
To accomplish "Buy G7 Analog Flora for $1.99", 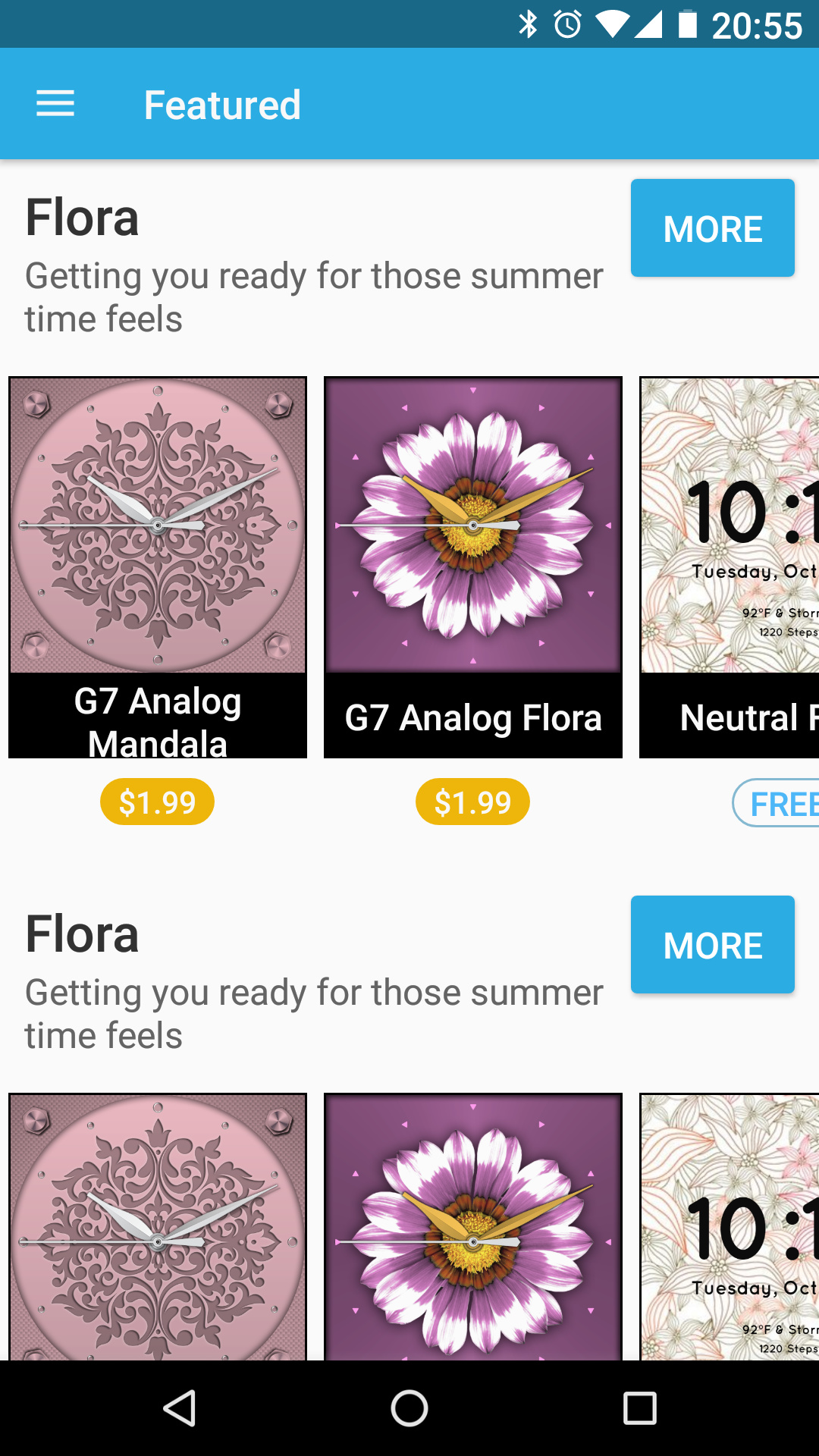I will tap(473, 802).
